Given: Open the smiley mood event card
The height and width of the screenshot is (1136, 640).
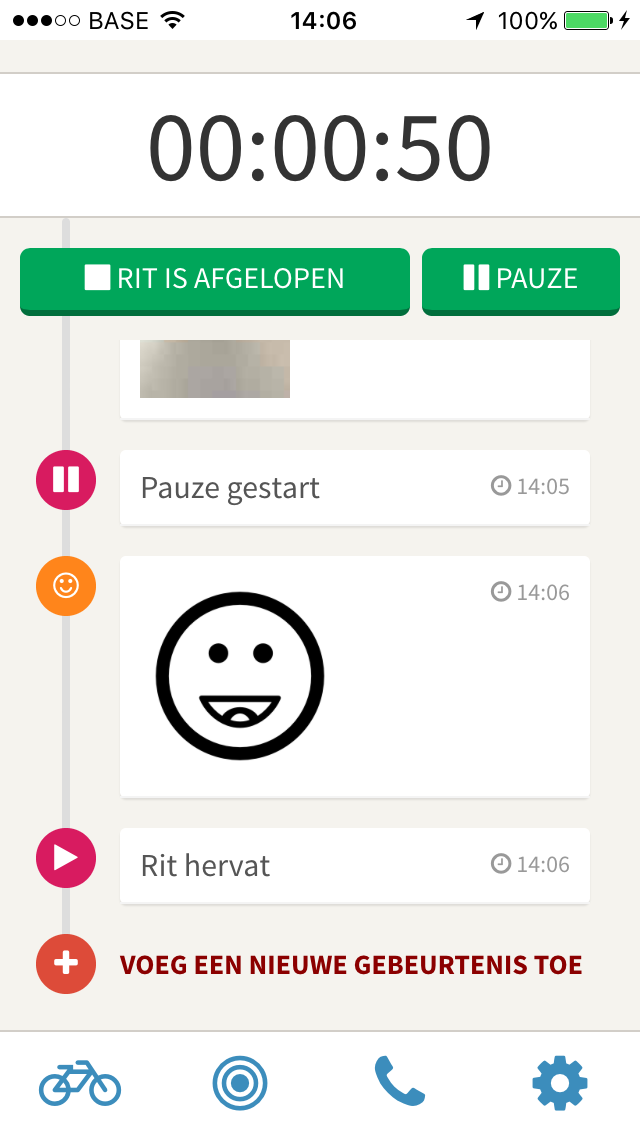Looking at the screenshot, I should coord(354,677).
